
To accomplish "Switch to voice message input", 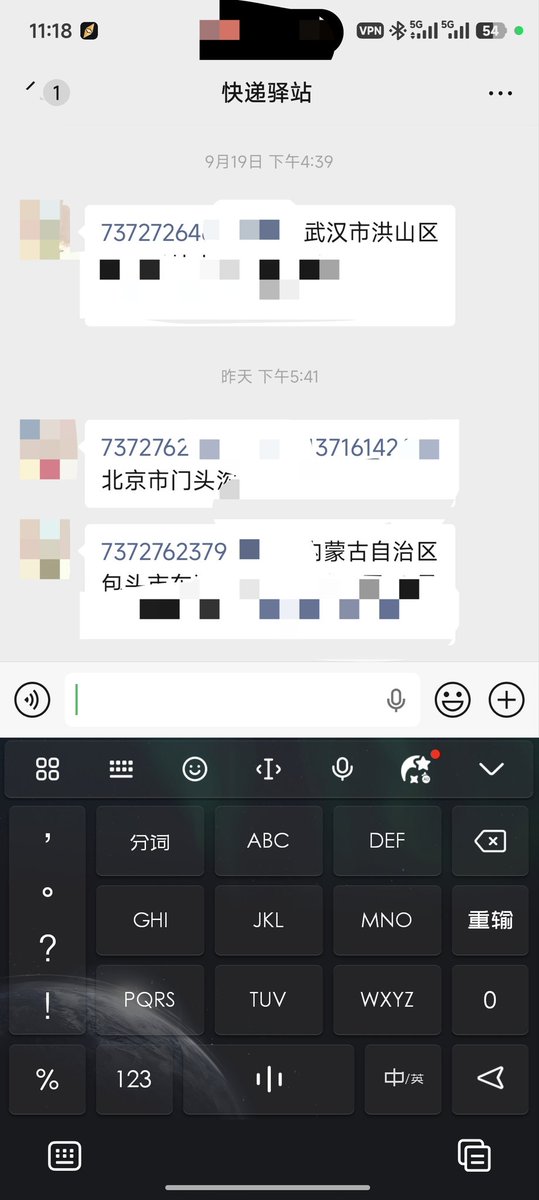I will 32,699.
